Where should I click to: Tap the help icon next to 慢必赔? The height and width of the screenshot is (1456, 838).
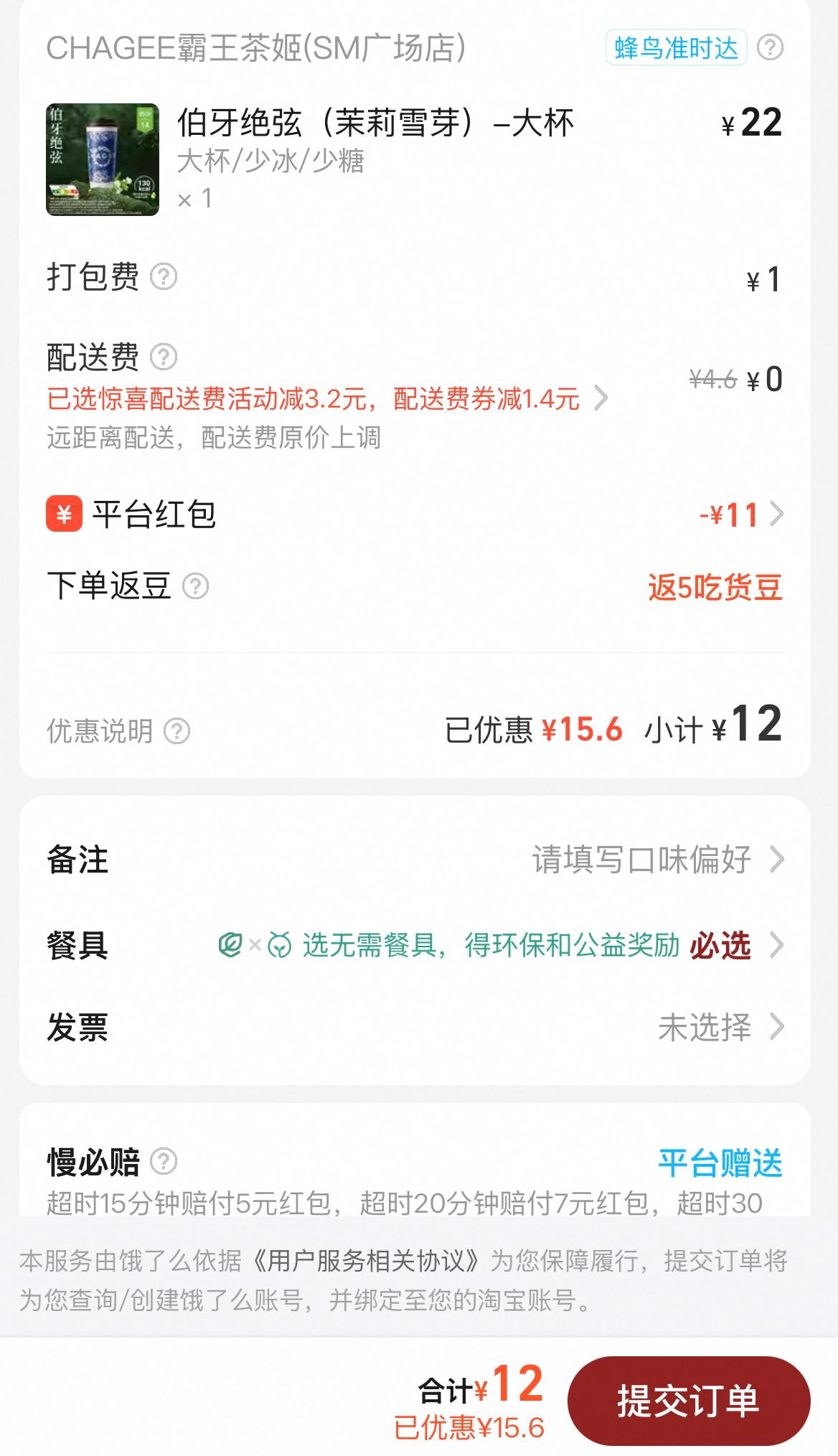tap(164, 1161)
